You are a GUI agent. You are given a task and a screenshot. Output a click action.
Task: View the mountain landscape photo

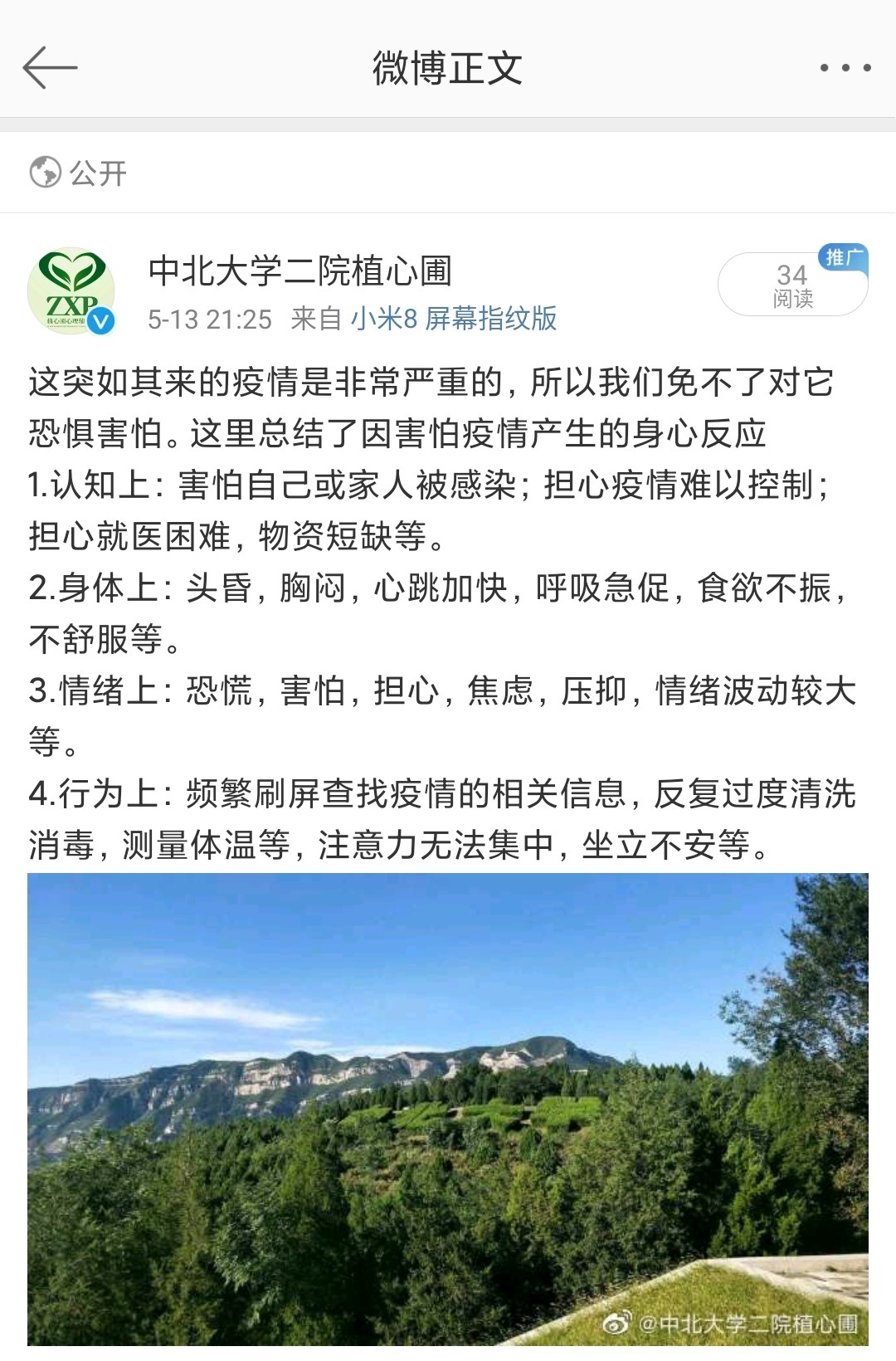click(x=448, y=1109)
